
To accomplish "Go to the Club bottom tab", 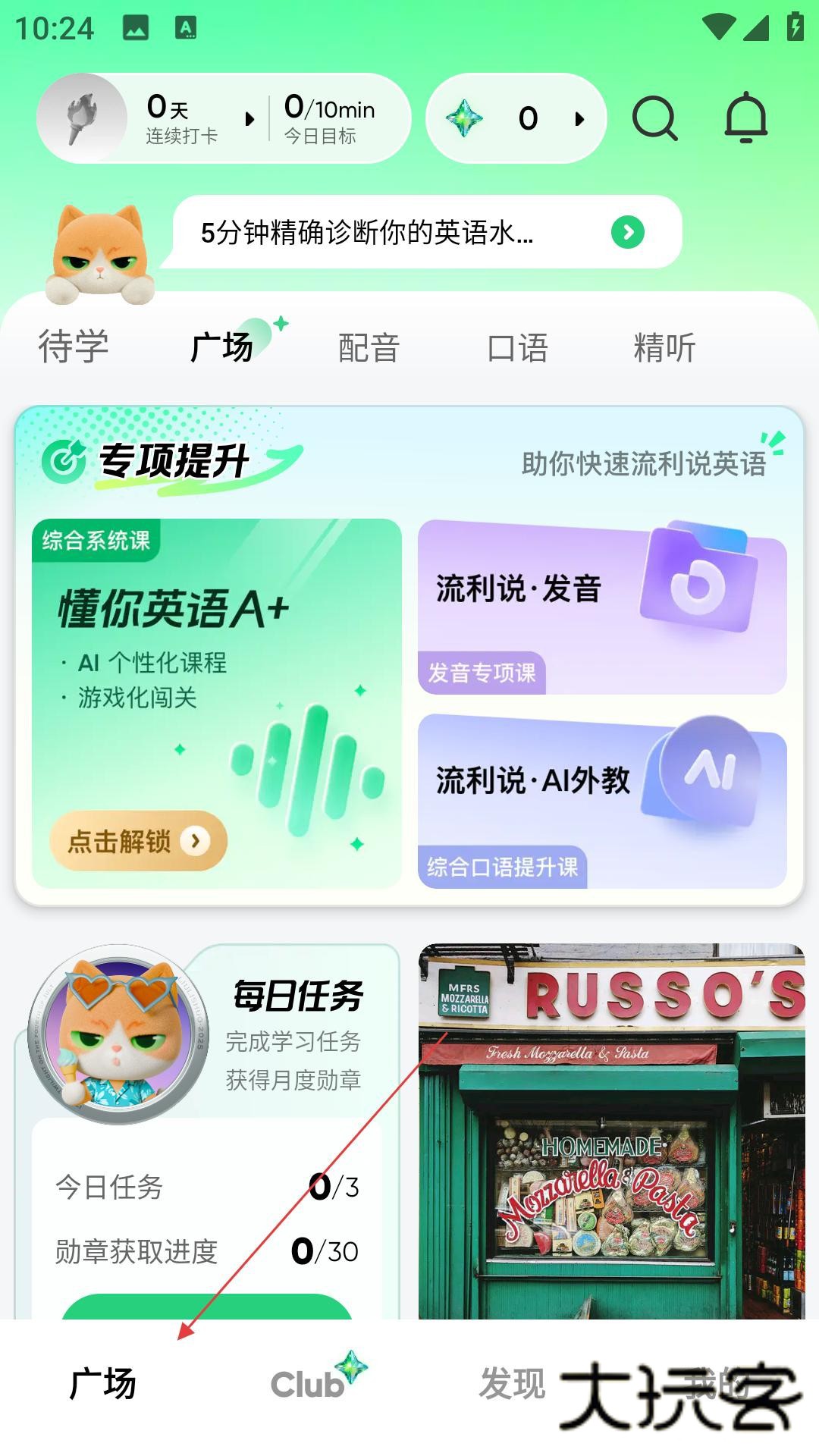I will point(309,1385).
